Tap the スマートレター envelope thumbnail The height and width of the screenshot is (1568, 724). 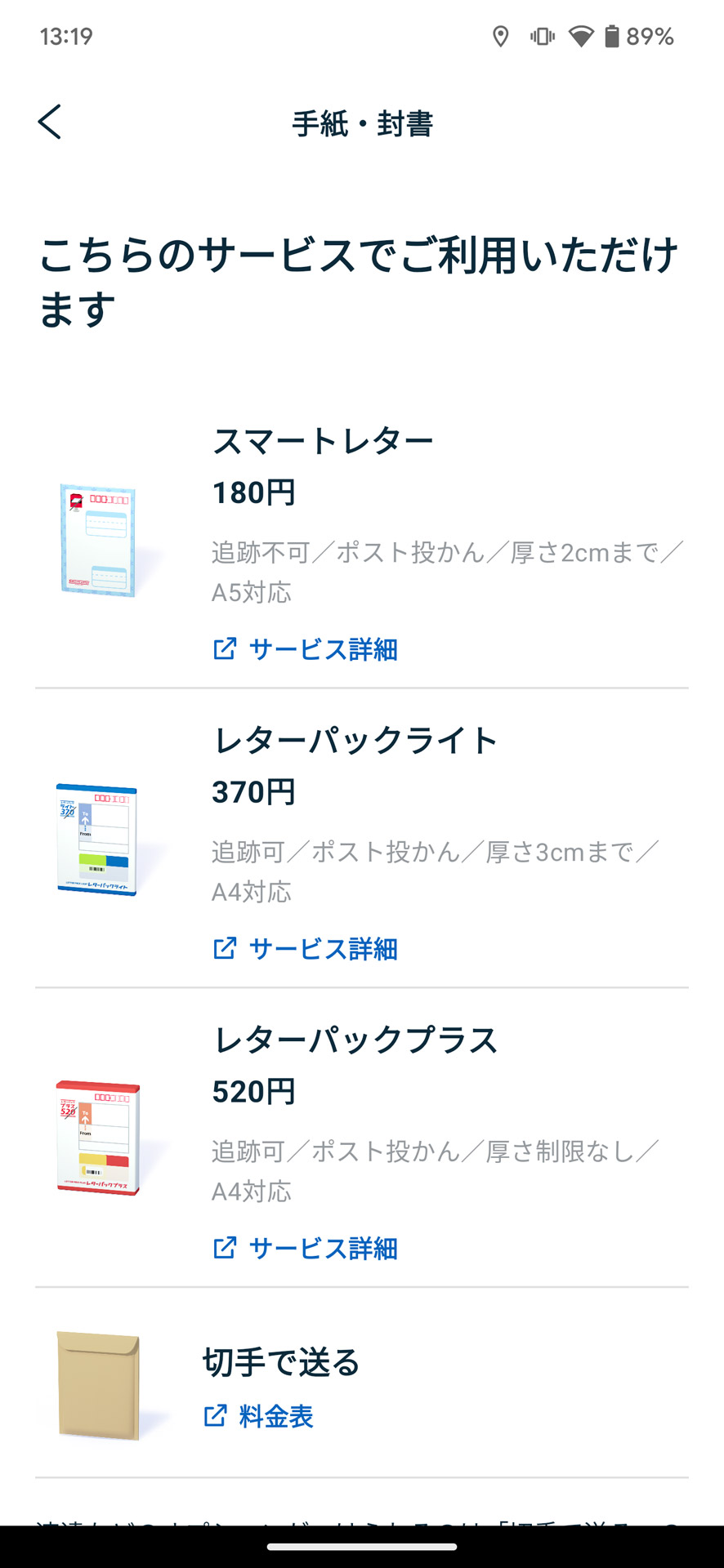(98, 539)
